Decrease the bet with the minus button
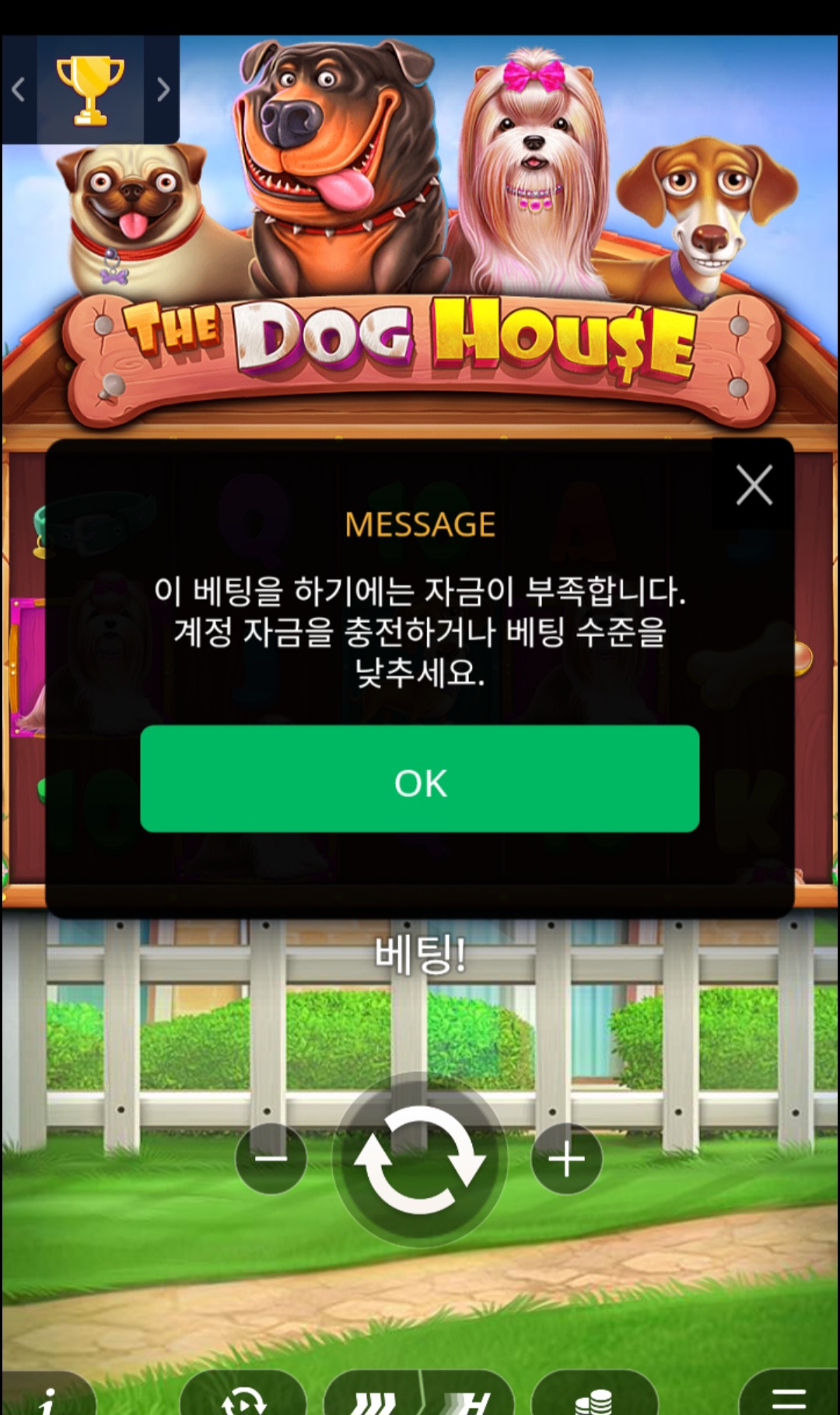 click(271, 1158)
